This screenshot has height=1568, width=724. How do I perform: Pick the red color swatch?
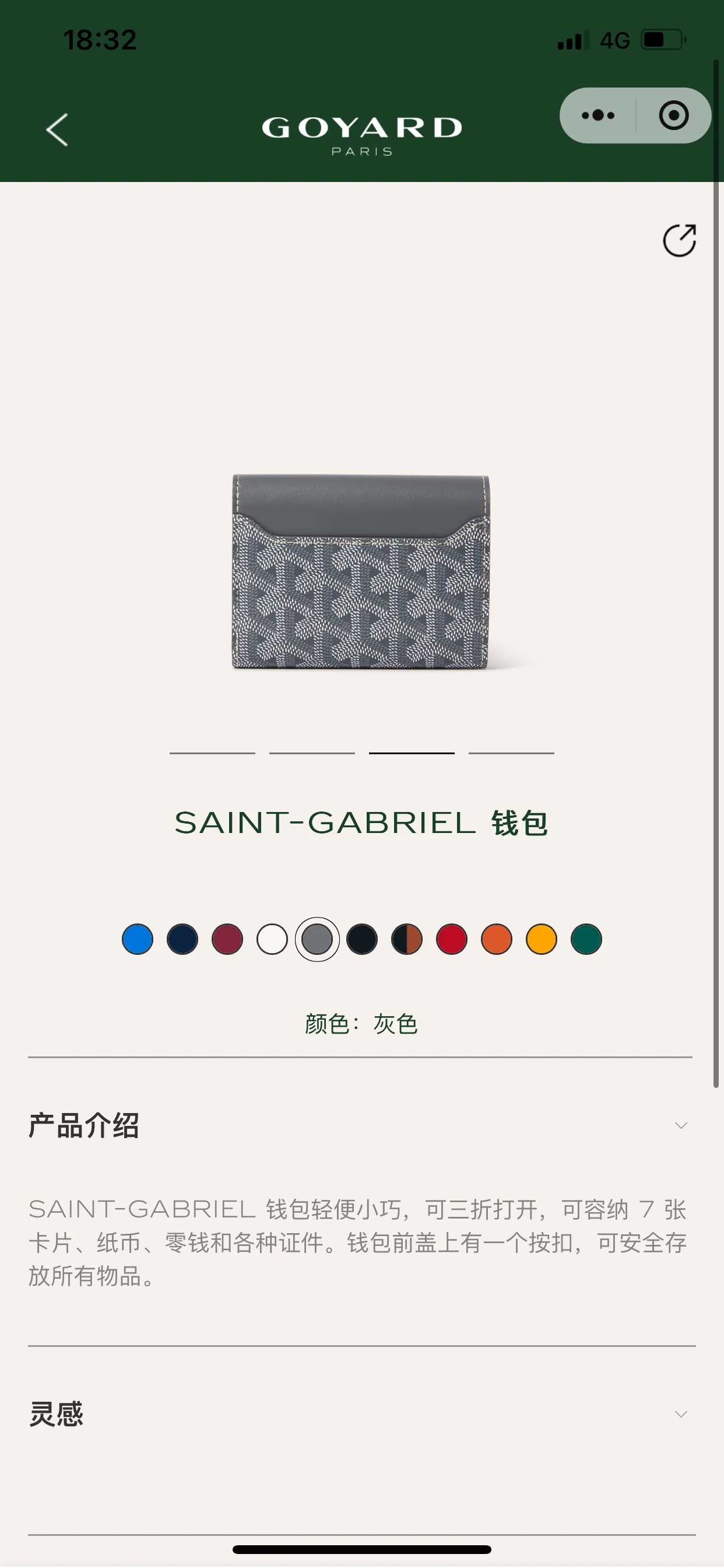(451, 939)
